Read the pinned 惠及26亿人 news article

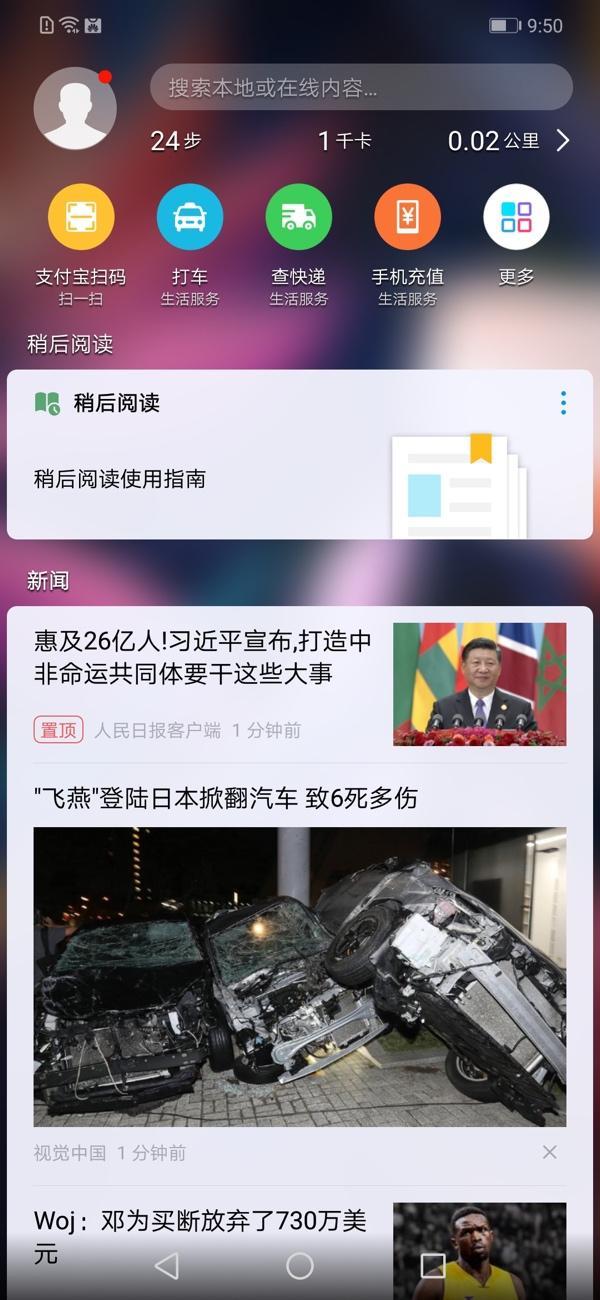click(203, 657)
